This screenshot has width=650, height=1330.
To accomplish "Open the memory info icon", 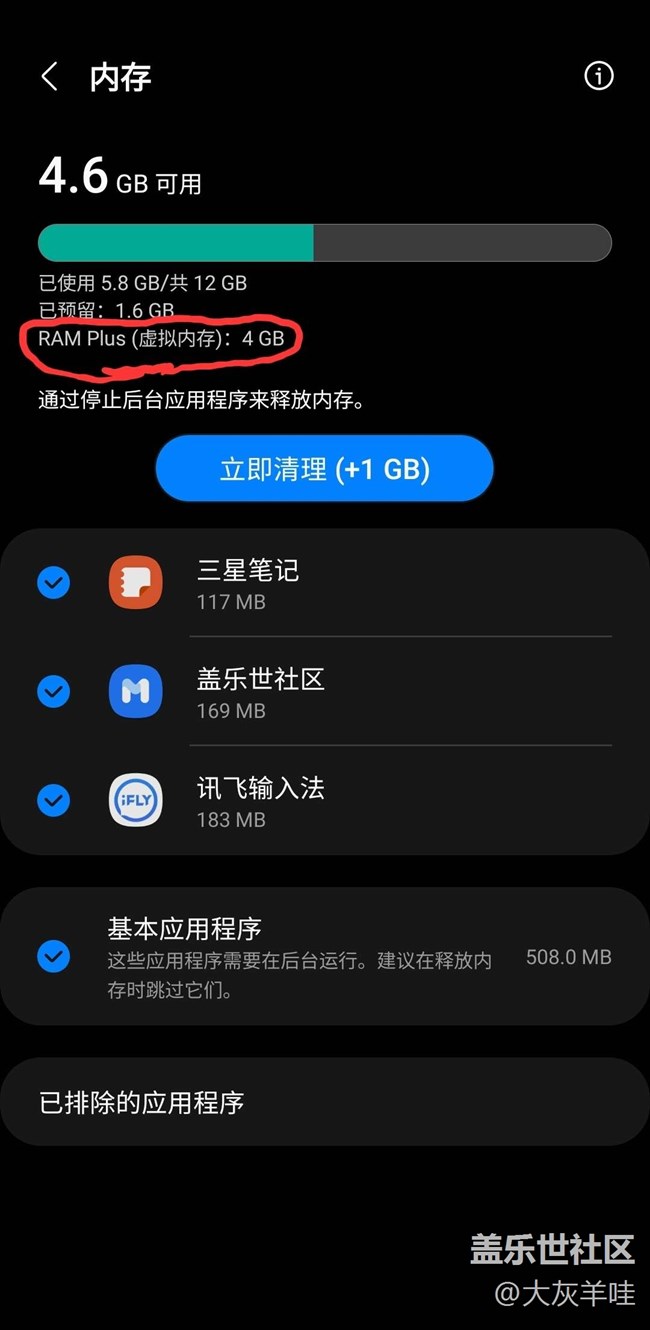I will pyautogui.click(x=598, y=76).
